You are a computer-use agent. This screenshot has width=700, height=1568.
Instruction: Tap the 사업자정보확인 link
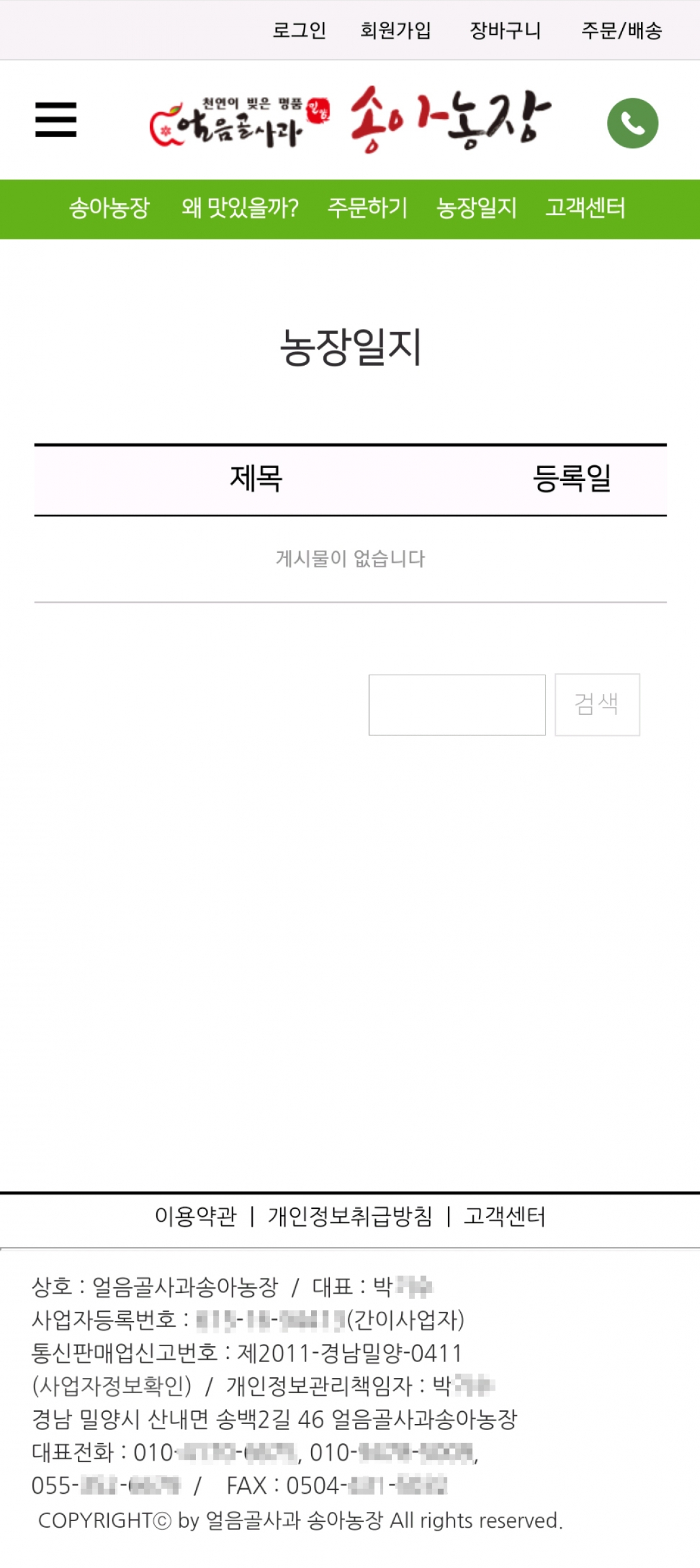[112, 1386]
